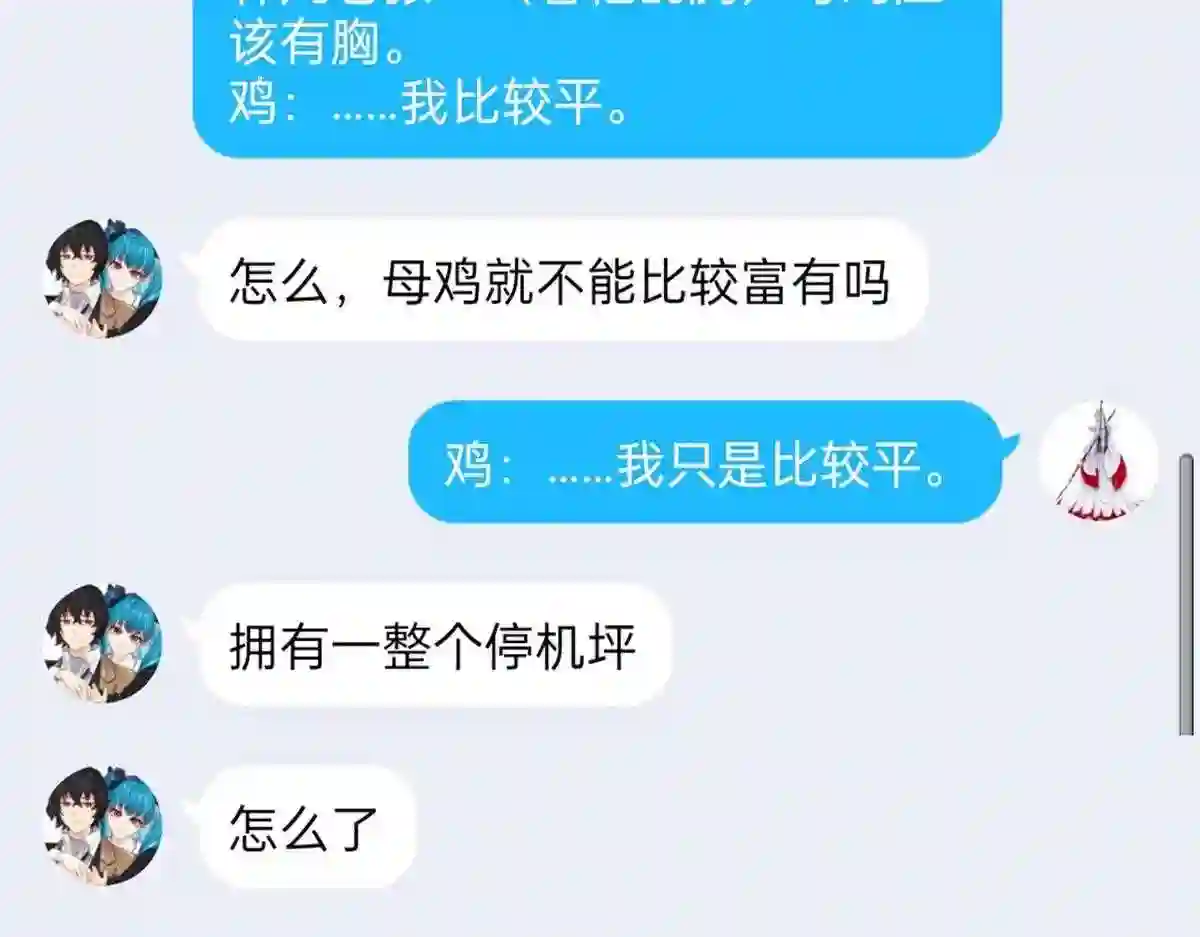Tap the sender avatar beside "我只是比较平" message

[1099, 462]
